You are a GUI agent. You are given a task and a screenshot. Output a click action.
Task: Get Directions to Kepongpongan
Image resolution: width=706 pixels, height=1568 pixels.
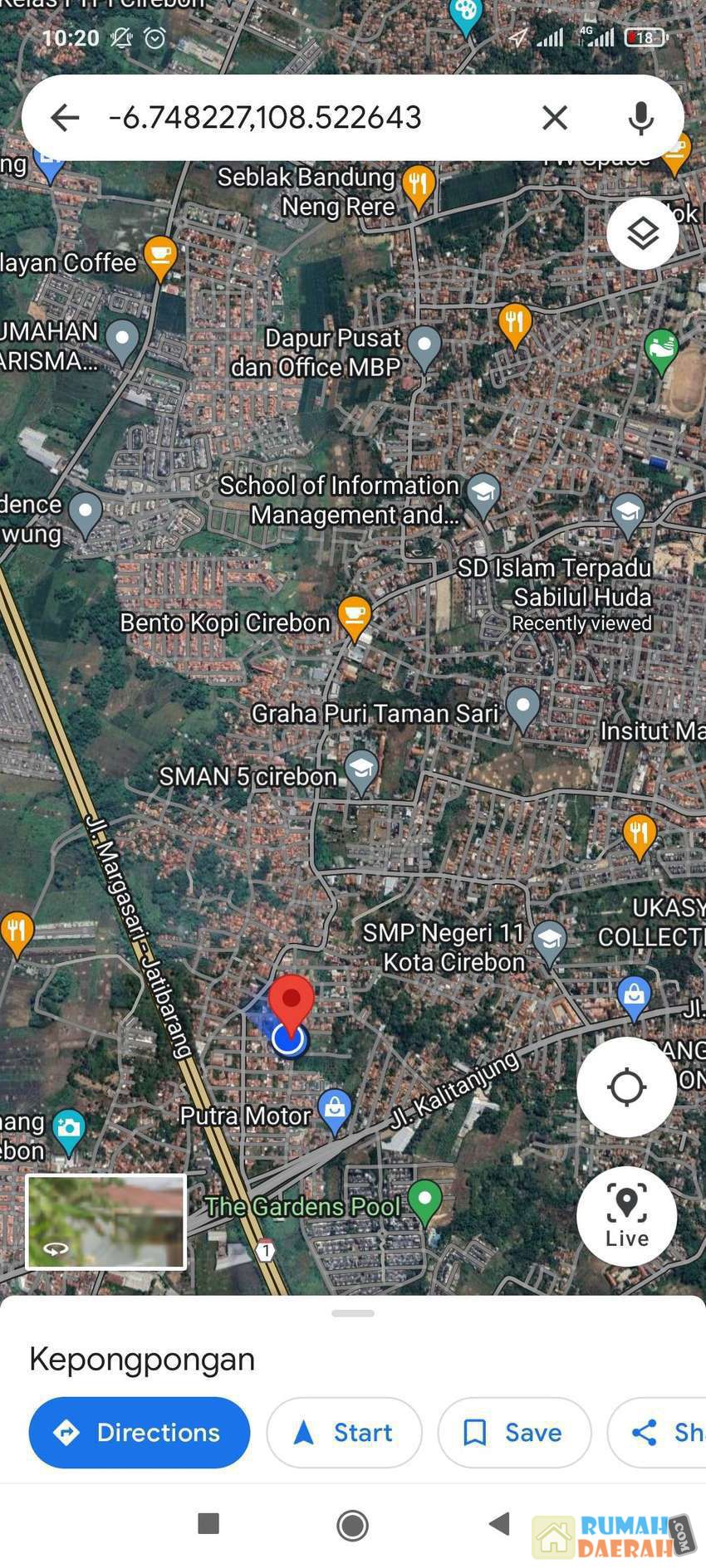[140, 1432]
